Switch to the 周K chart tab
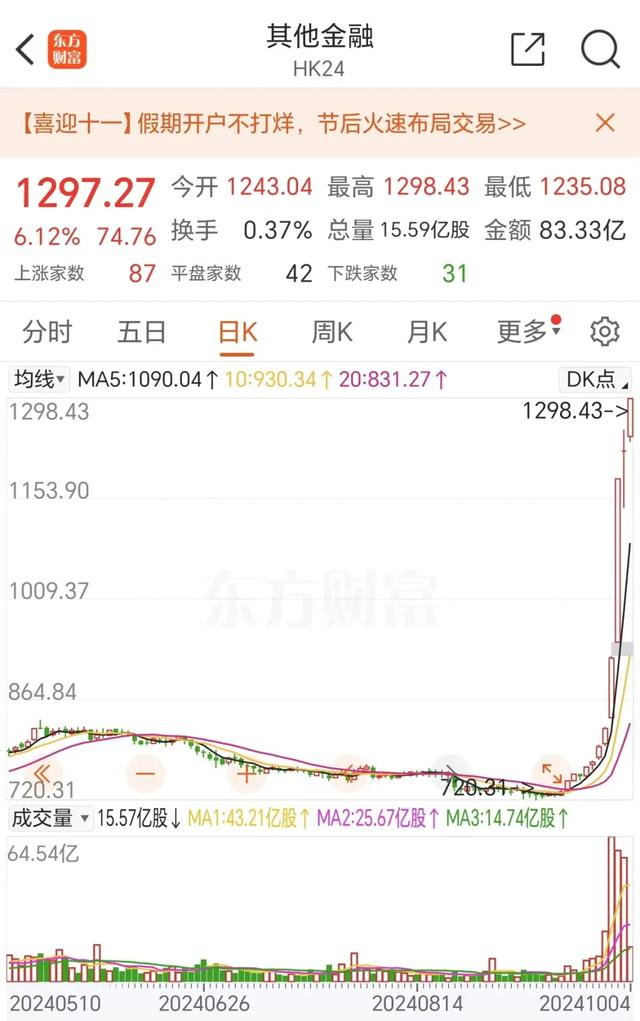This screenshot has width=640, height=1021. click(331, 332)
